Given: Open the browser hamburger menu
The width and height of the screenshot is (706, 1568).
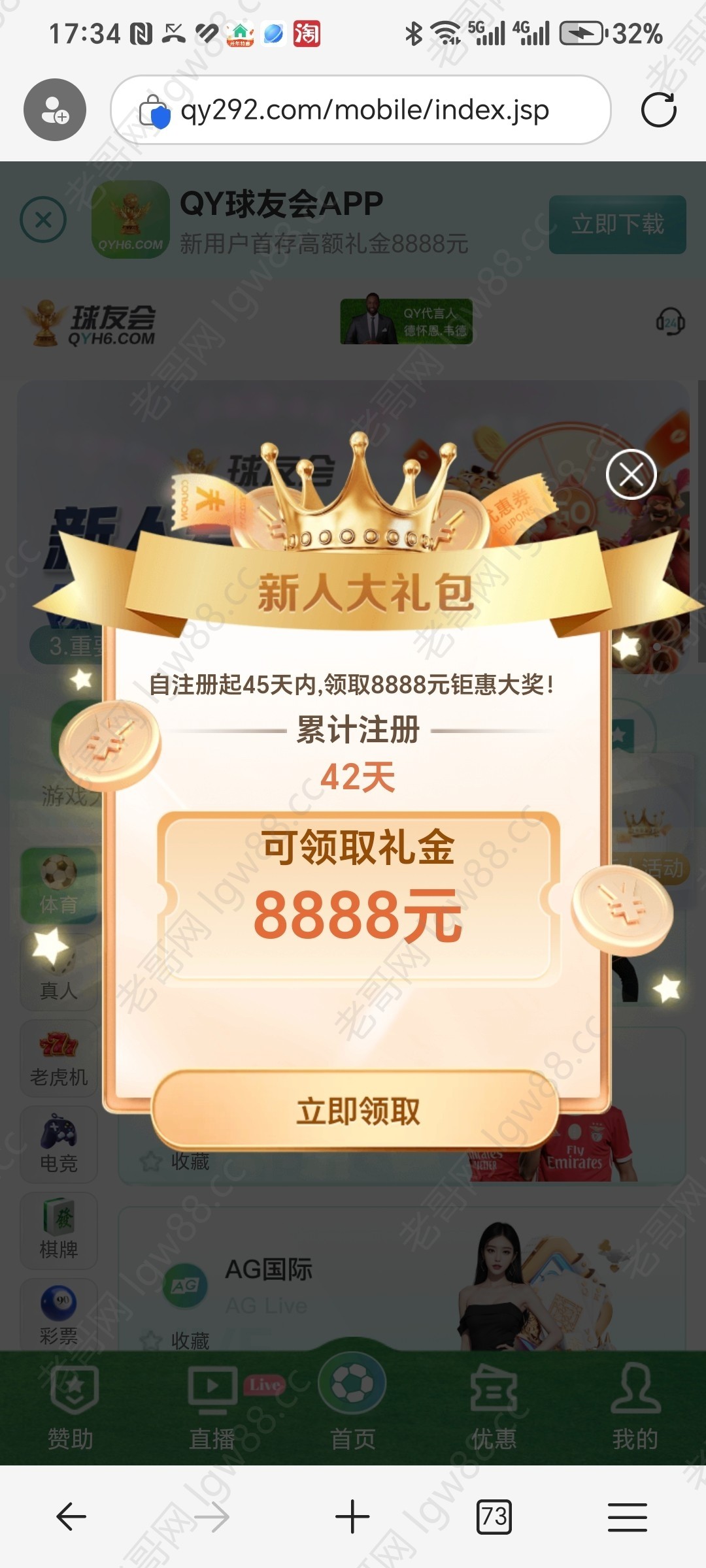Looking at the screenshot, I should coord(628,1516).
